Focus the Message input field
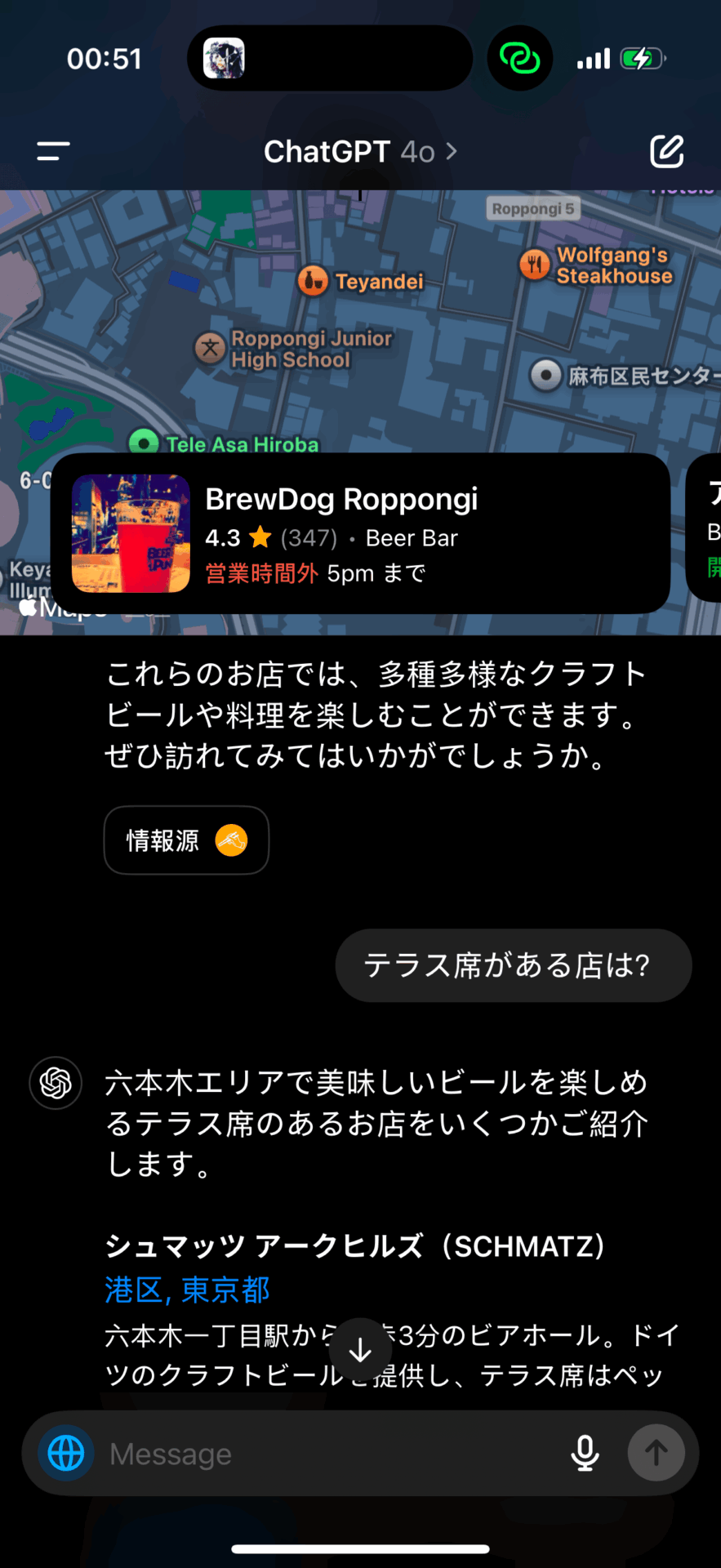The image size is (721, 1568). point(327,1454)
